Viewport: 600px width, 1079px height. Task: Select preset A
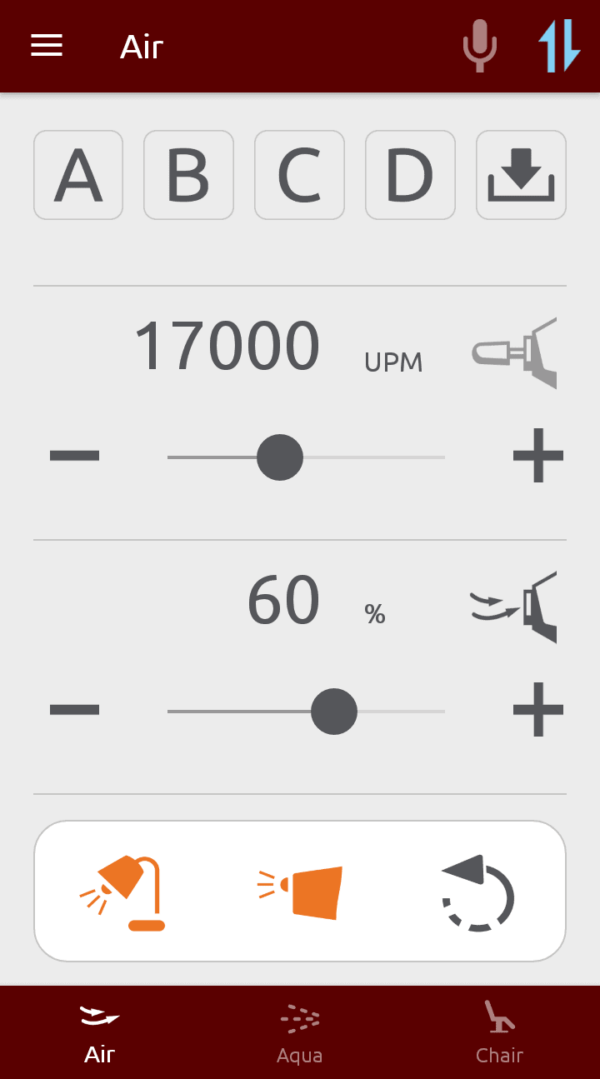pos(78,175)
